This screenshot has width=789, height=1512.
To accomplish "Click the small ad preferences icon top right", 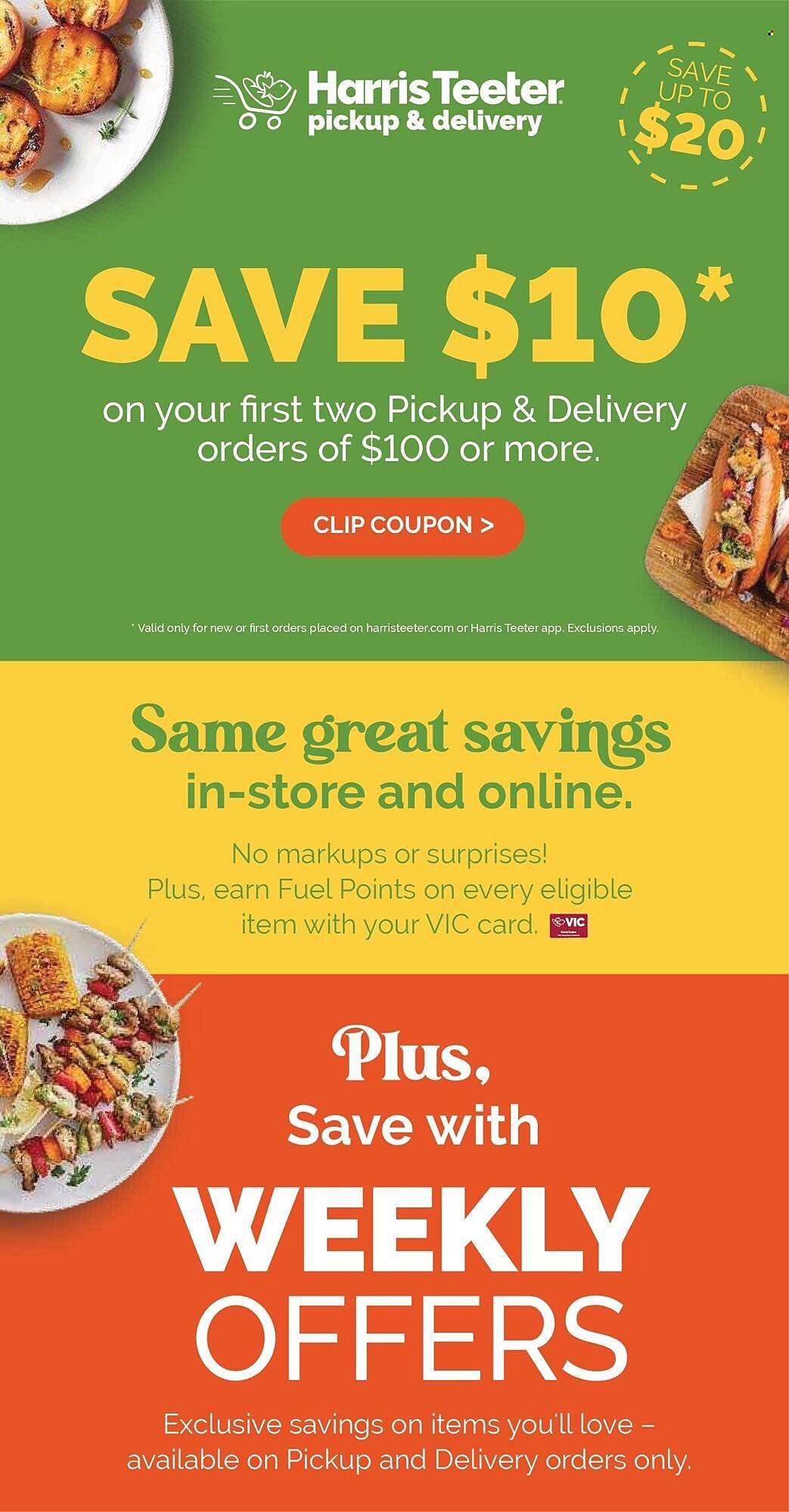I will 769,32.
